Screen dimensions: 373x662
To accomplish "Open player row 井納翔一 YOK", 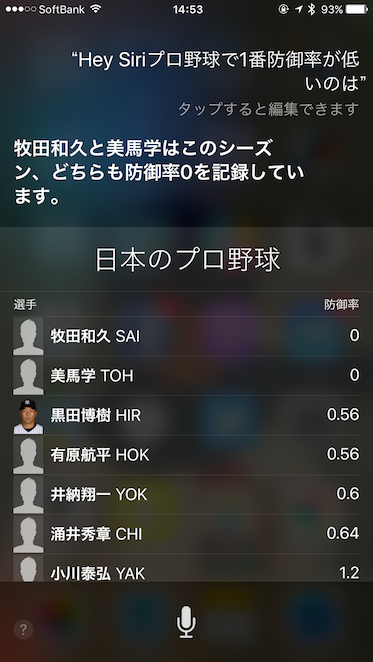I will (186, 494).
